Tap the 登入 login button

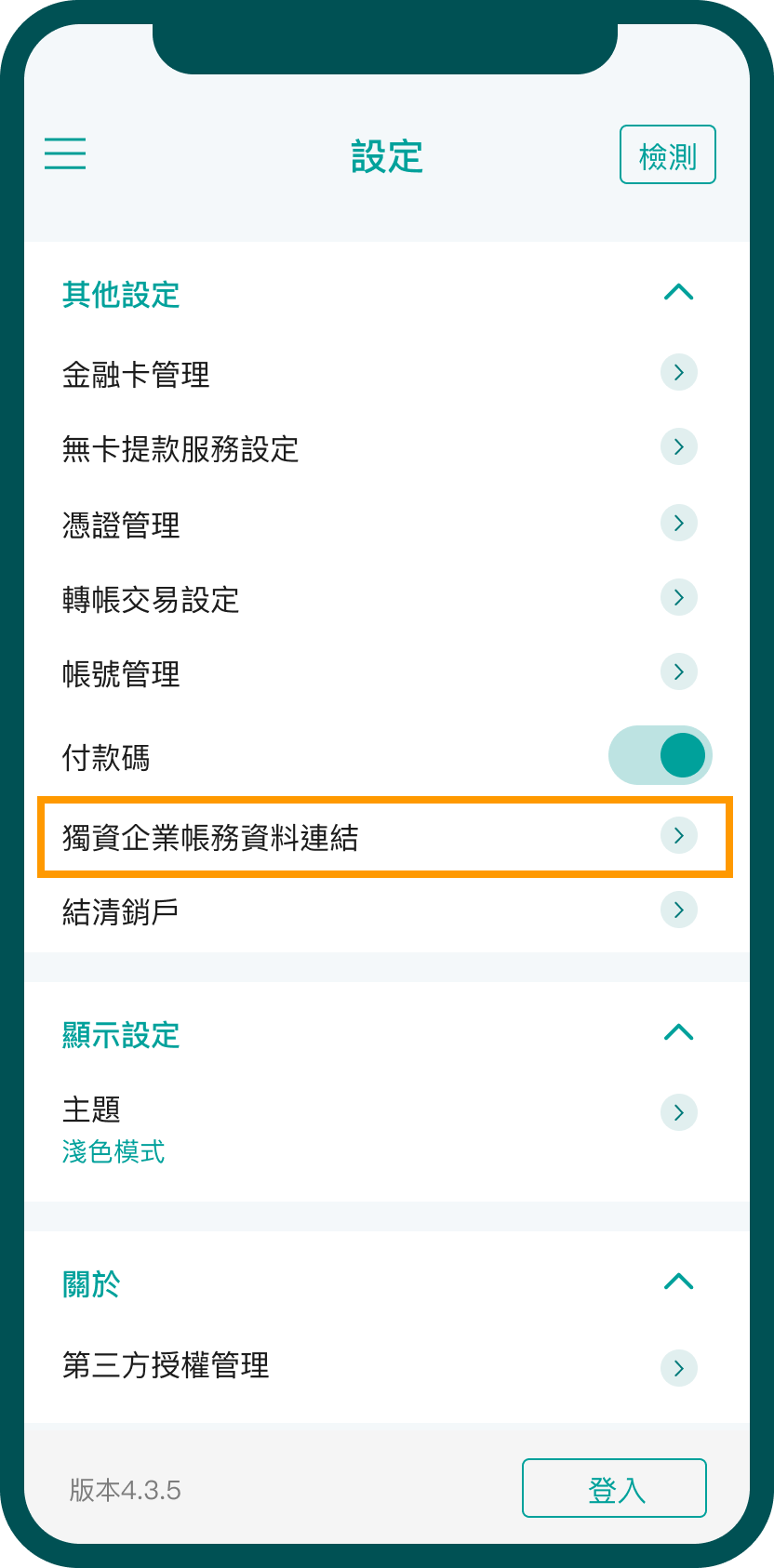tap(614, 1489)
